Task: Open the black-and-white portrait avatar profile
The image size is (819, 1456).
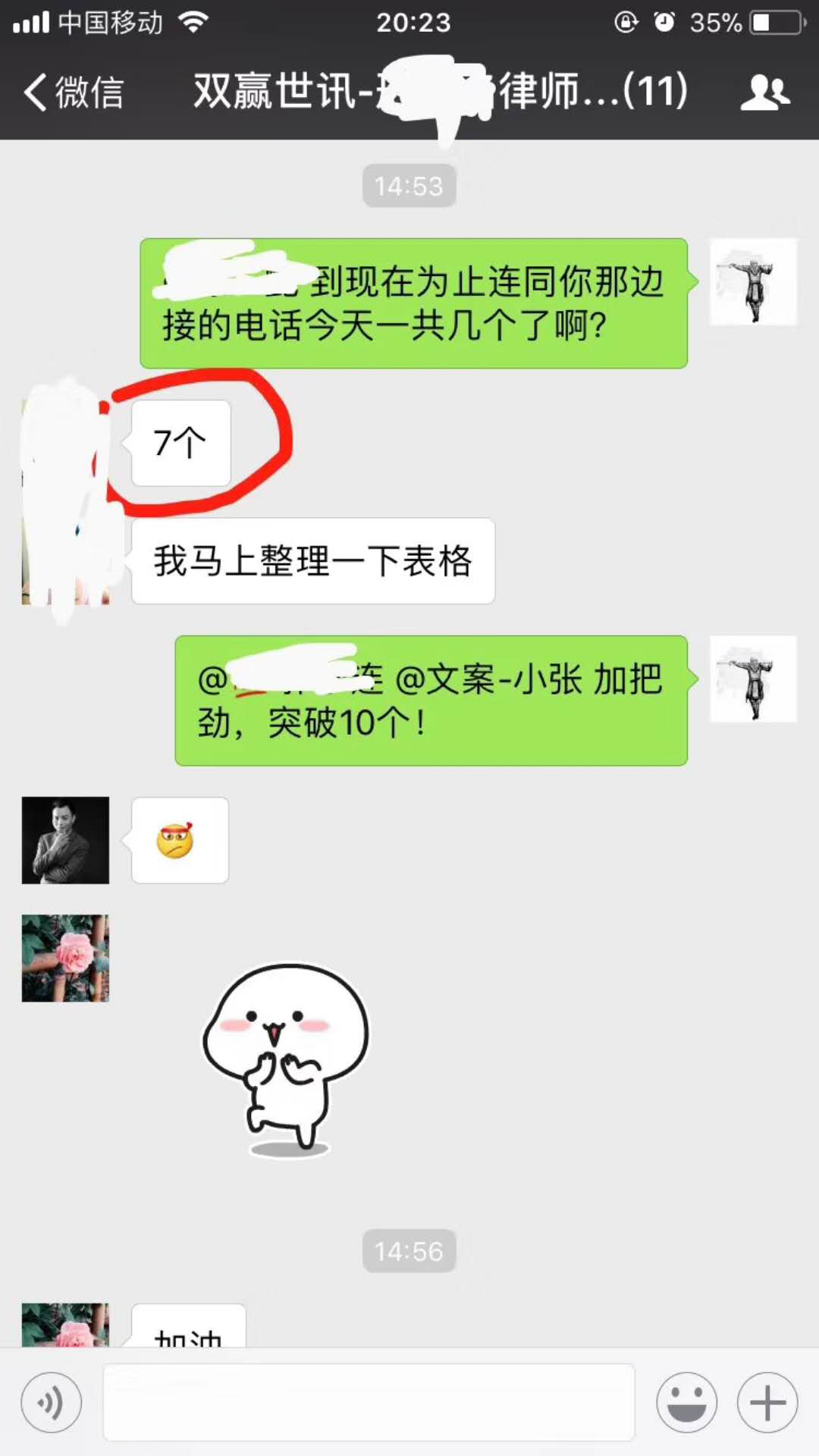Action: coord(65,840)
